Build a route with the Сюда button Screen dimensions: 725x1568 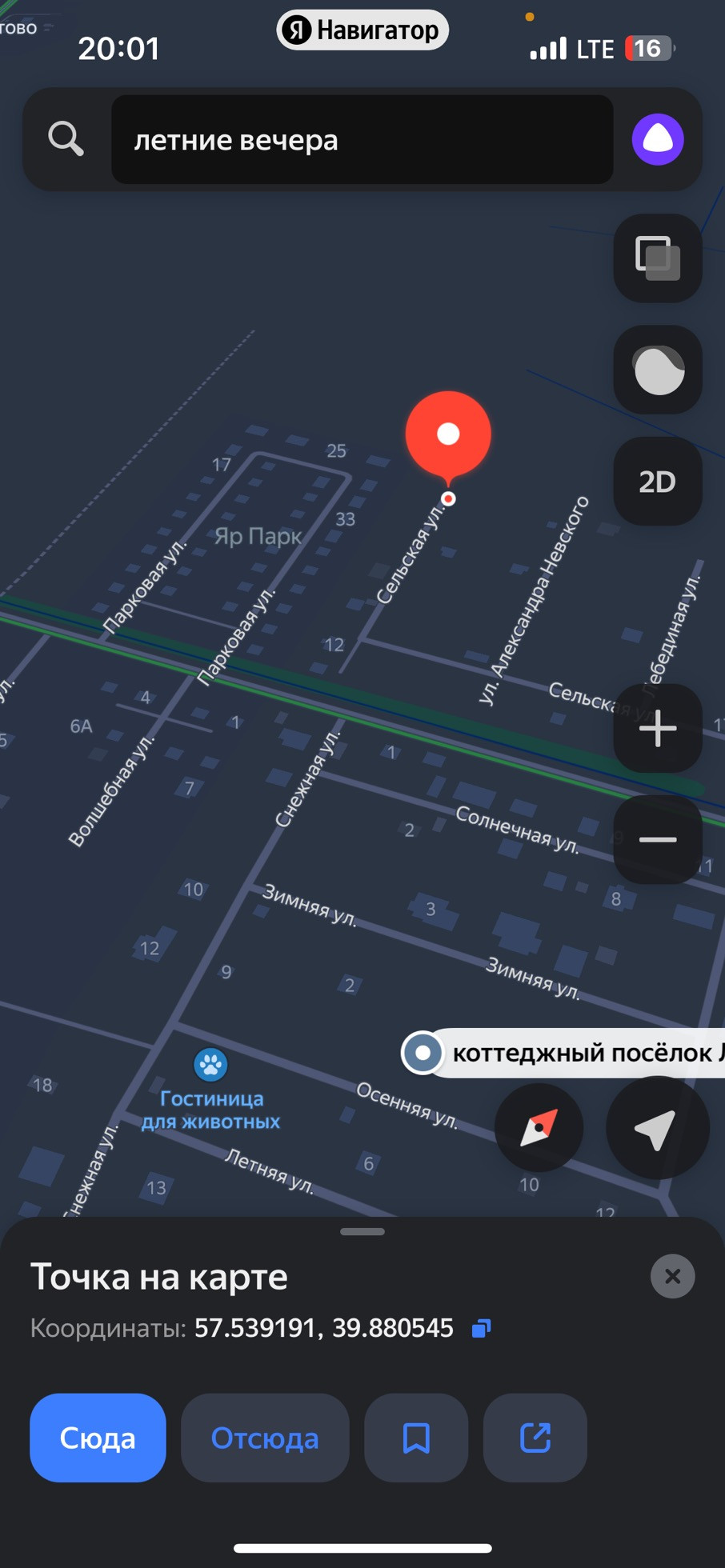pos(98,1438)
